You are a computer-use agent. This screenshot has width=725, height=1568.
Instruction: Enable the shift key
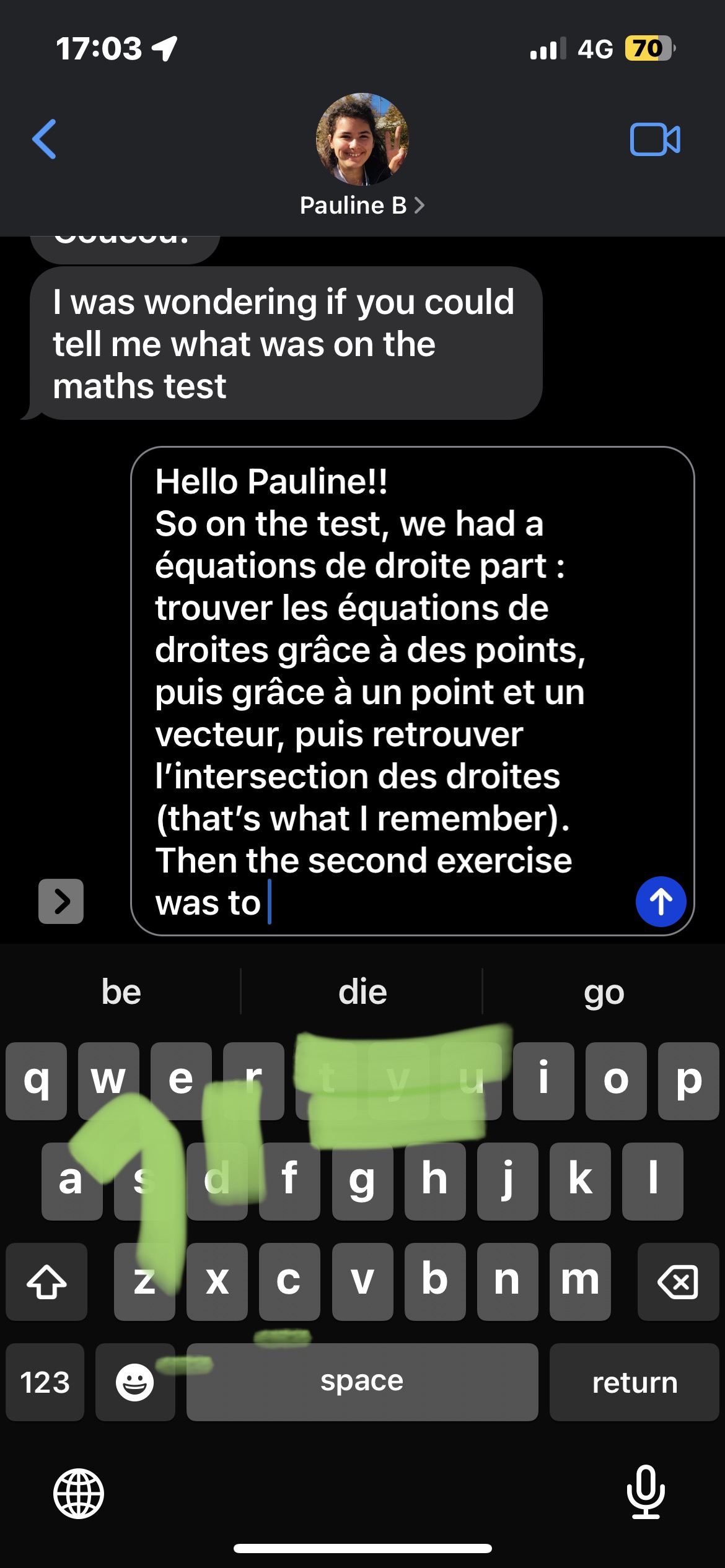(x=46, y=1282)
